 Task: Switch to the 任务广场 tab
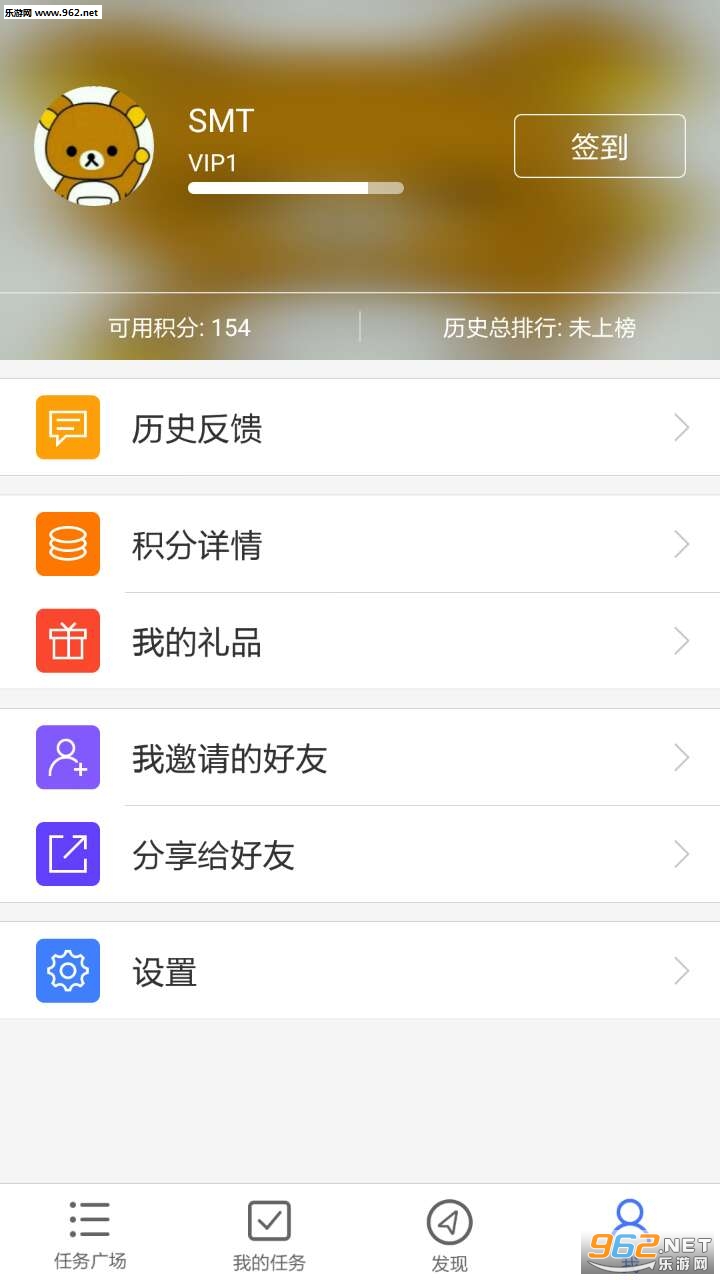pyautogui.click(x=90, y=1234)
